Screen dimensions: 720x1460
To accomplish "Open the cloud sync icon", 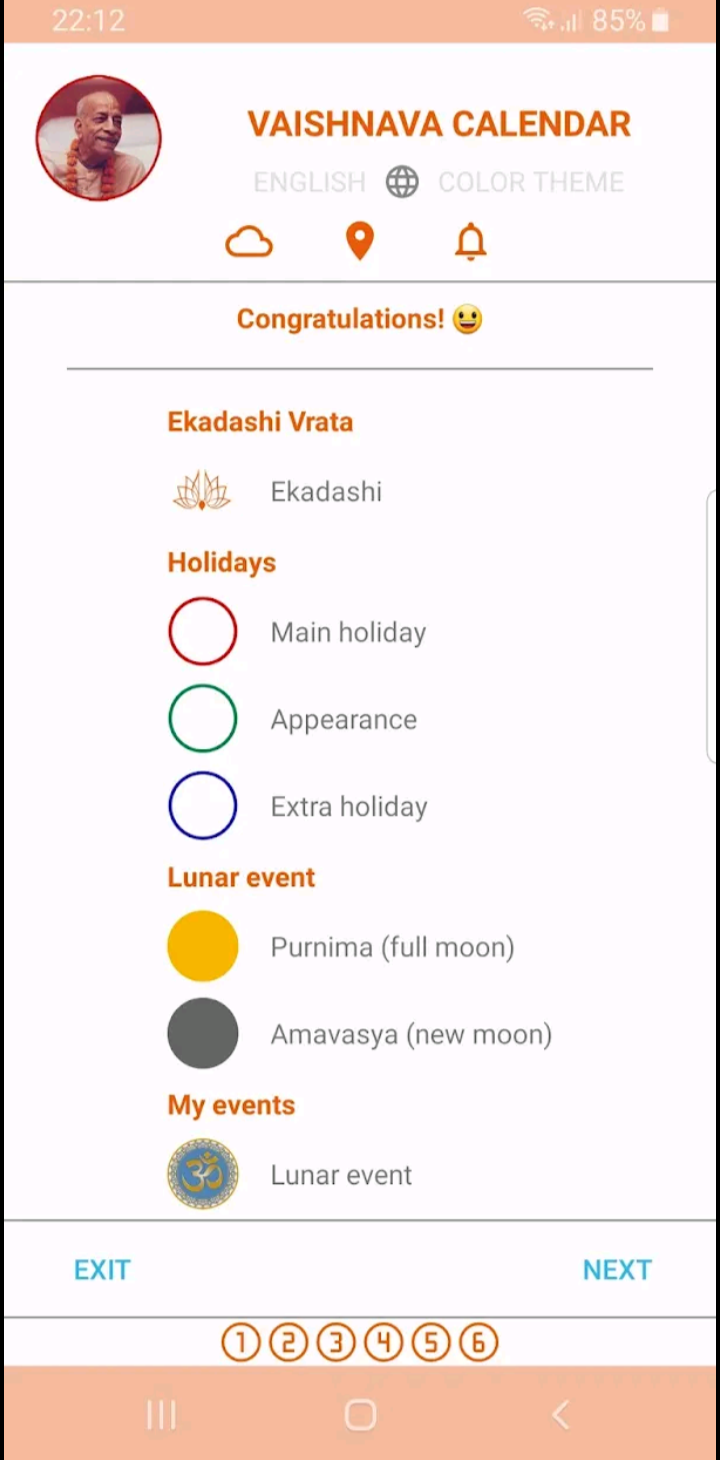I will [x=249, y=243].
